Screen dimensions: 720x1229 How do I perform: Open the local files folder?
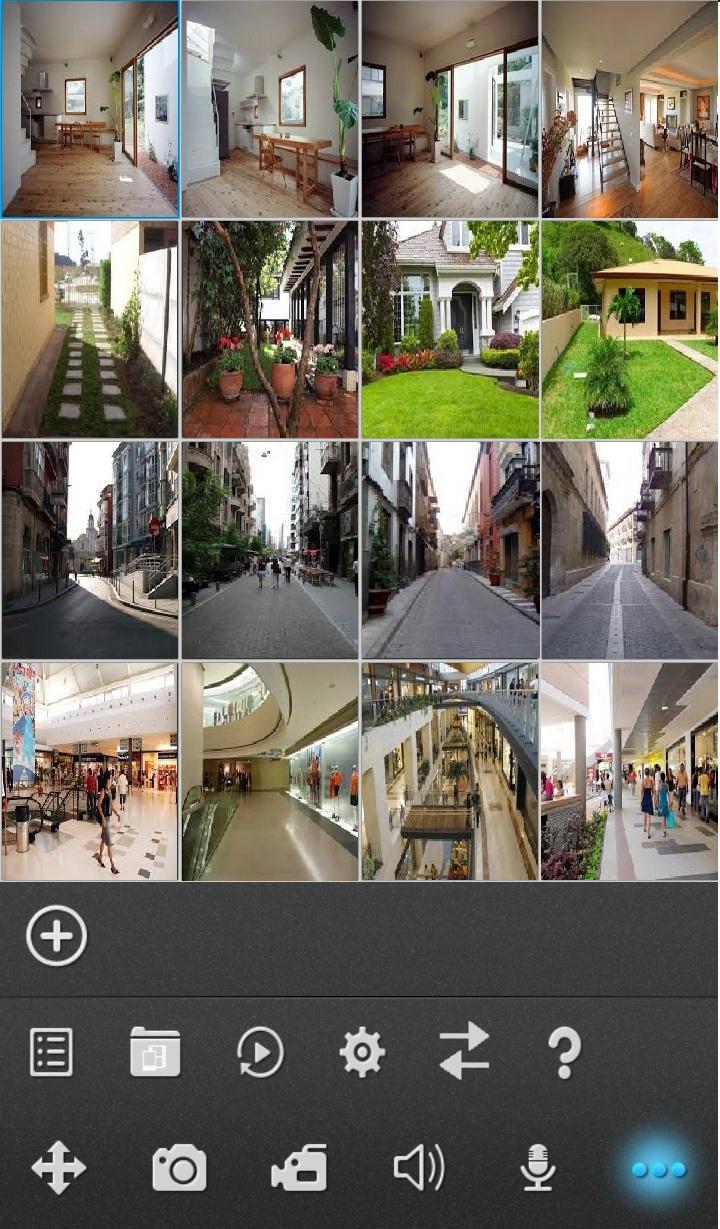click(x=155, y=1051)
